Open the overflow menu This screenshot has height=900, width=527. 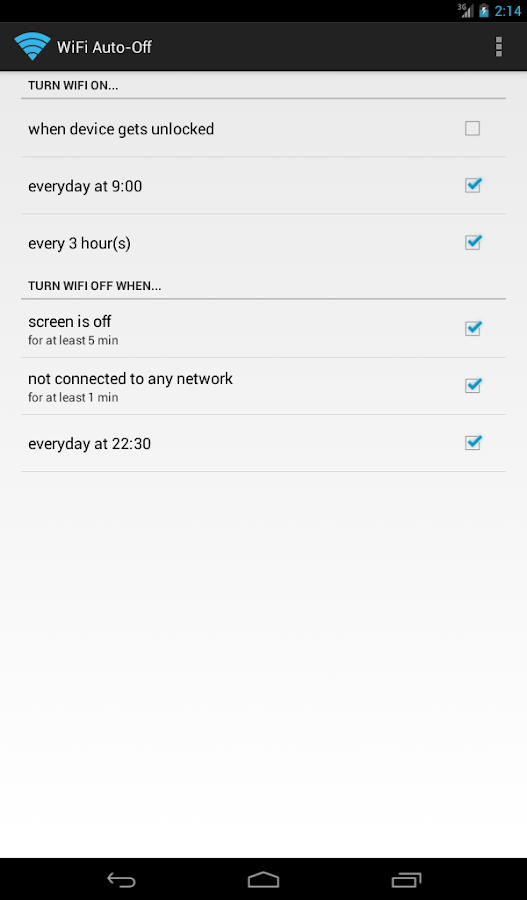(x=498, y=46)
